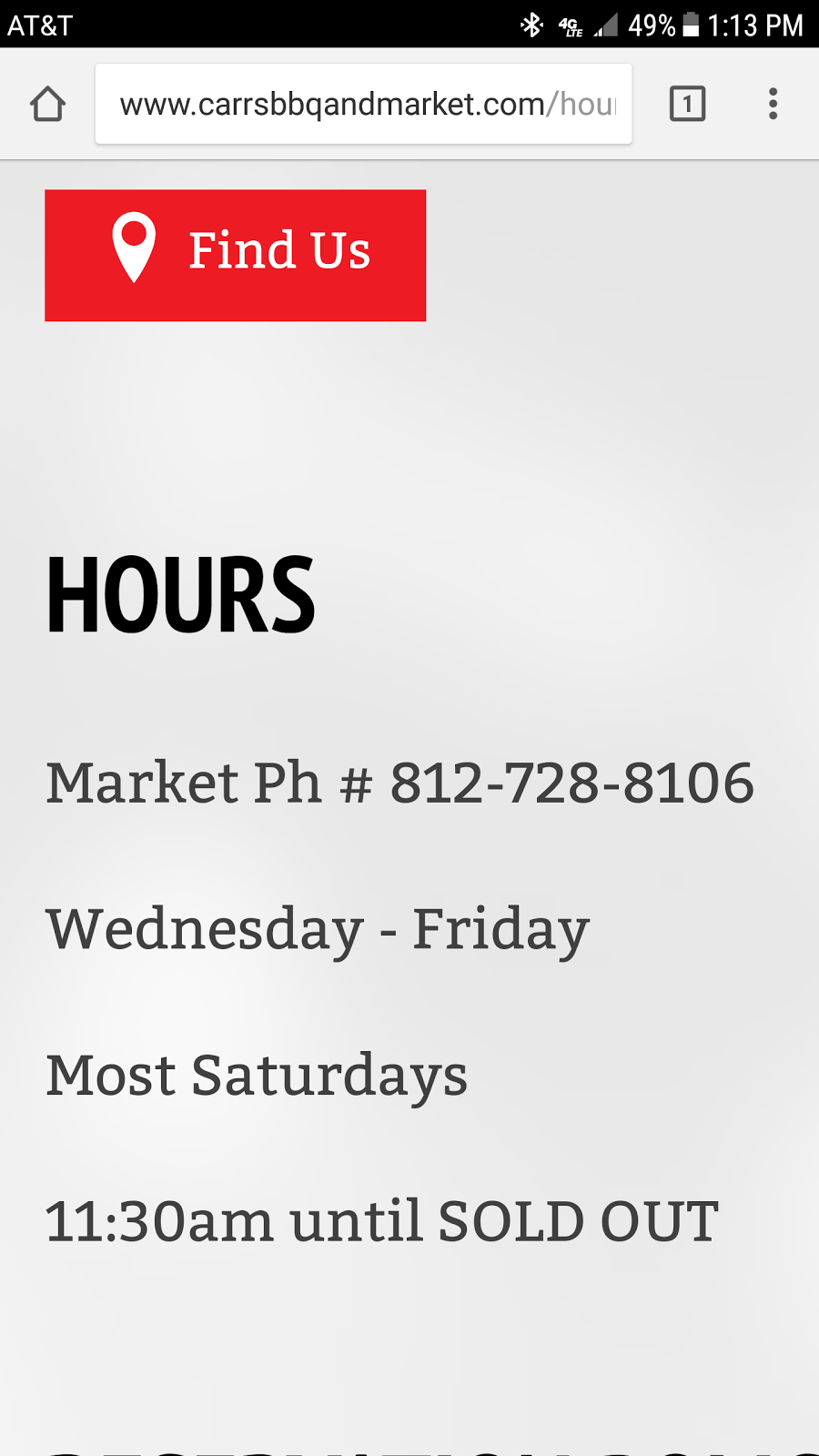Viewport: 819px width, 1456px height.
Task: Open the browser overflow menu
Action: [x=773, y=104]
